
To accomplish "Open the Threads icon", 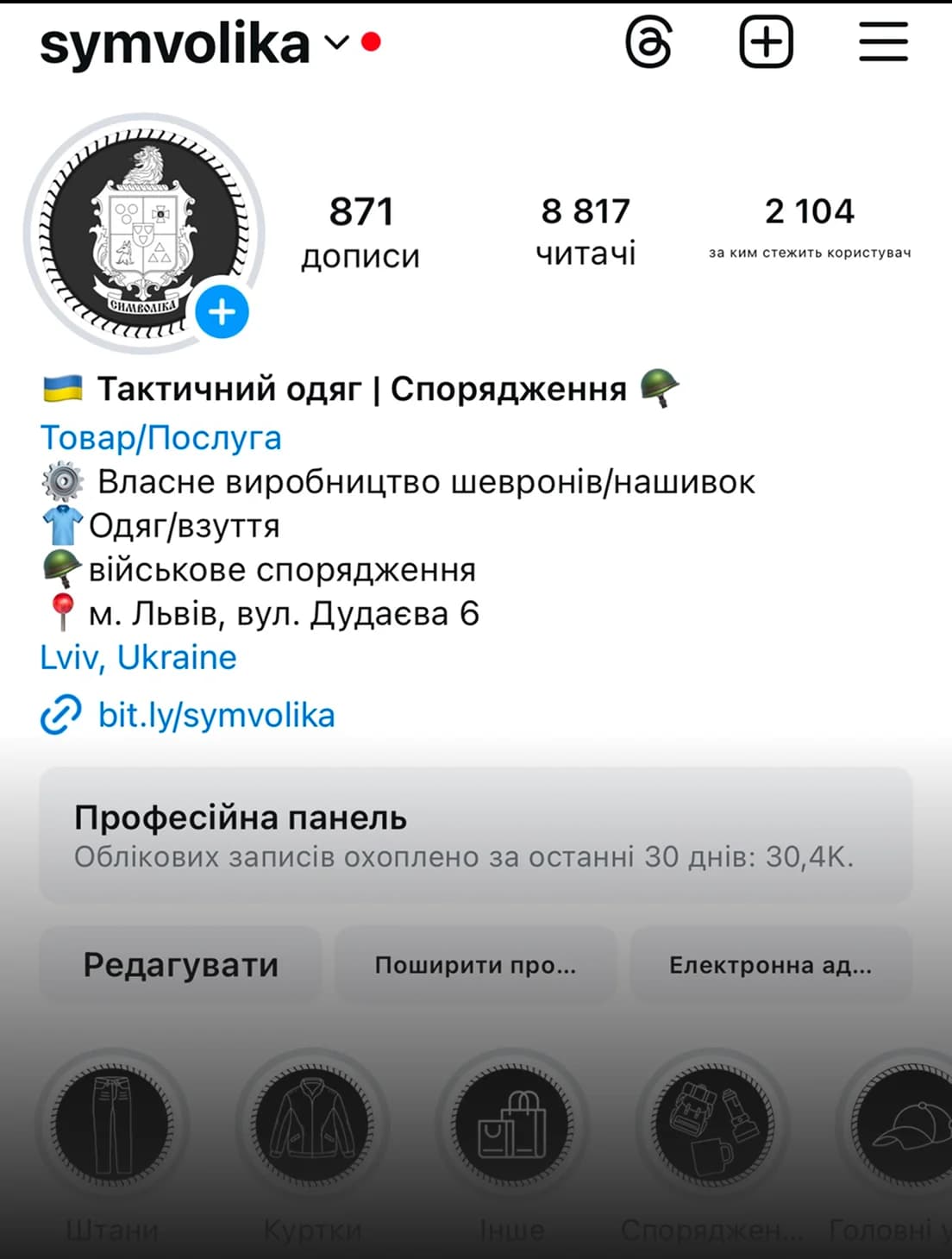I will pyautogui.click(x=648, y=42).
